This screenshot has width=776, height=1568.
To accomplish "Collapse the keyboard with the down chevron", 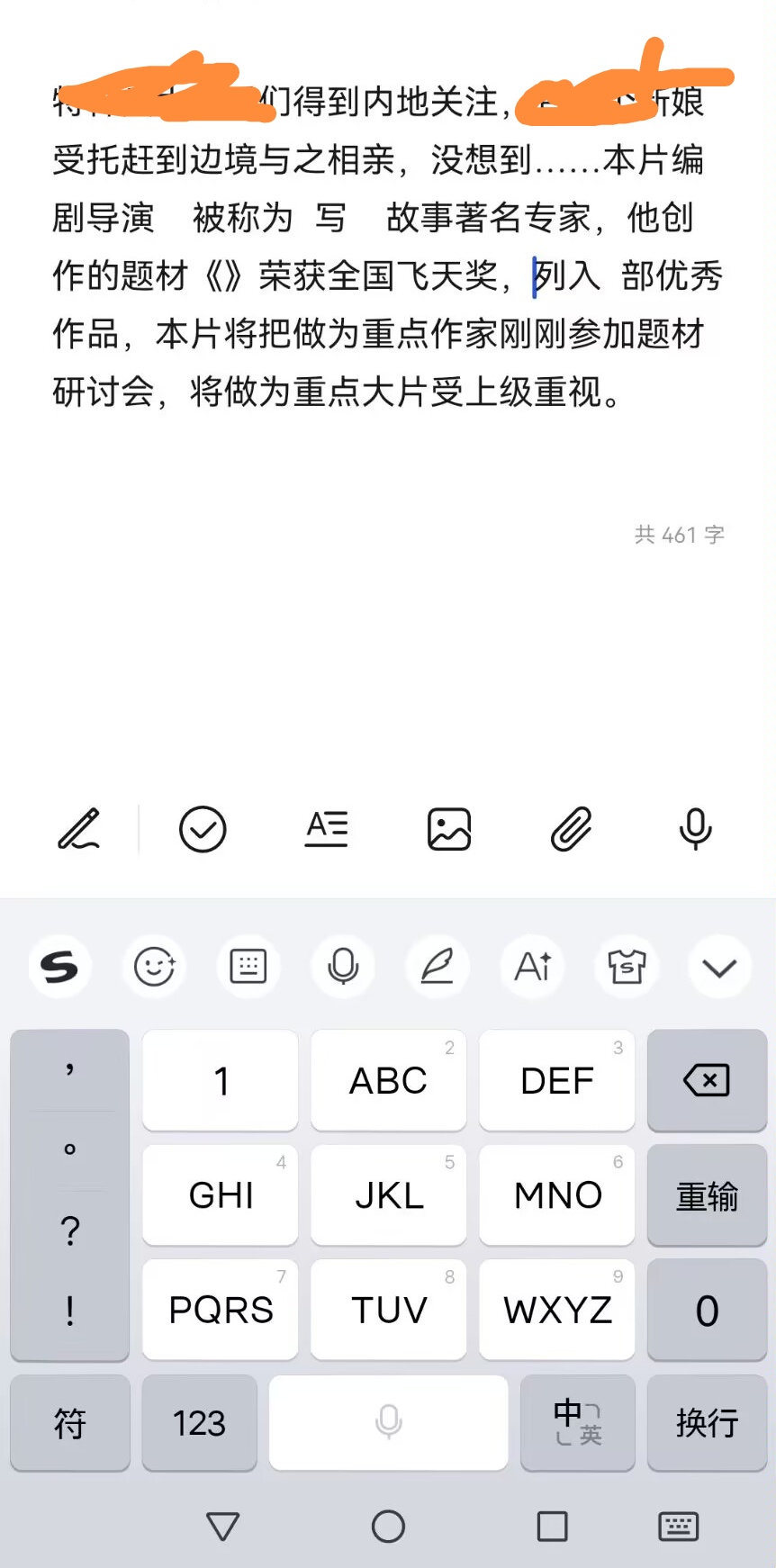I will (x=720, y=968).
